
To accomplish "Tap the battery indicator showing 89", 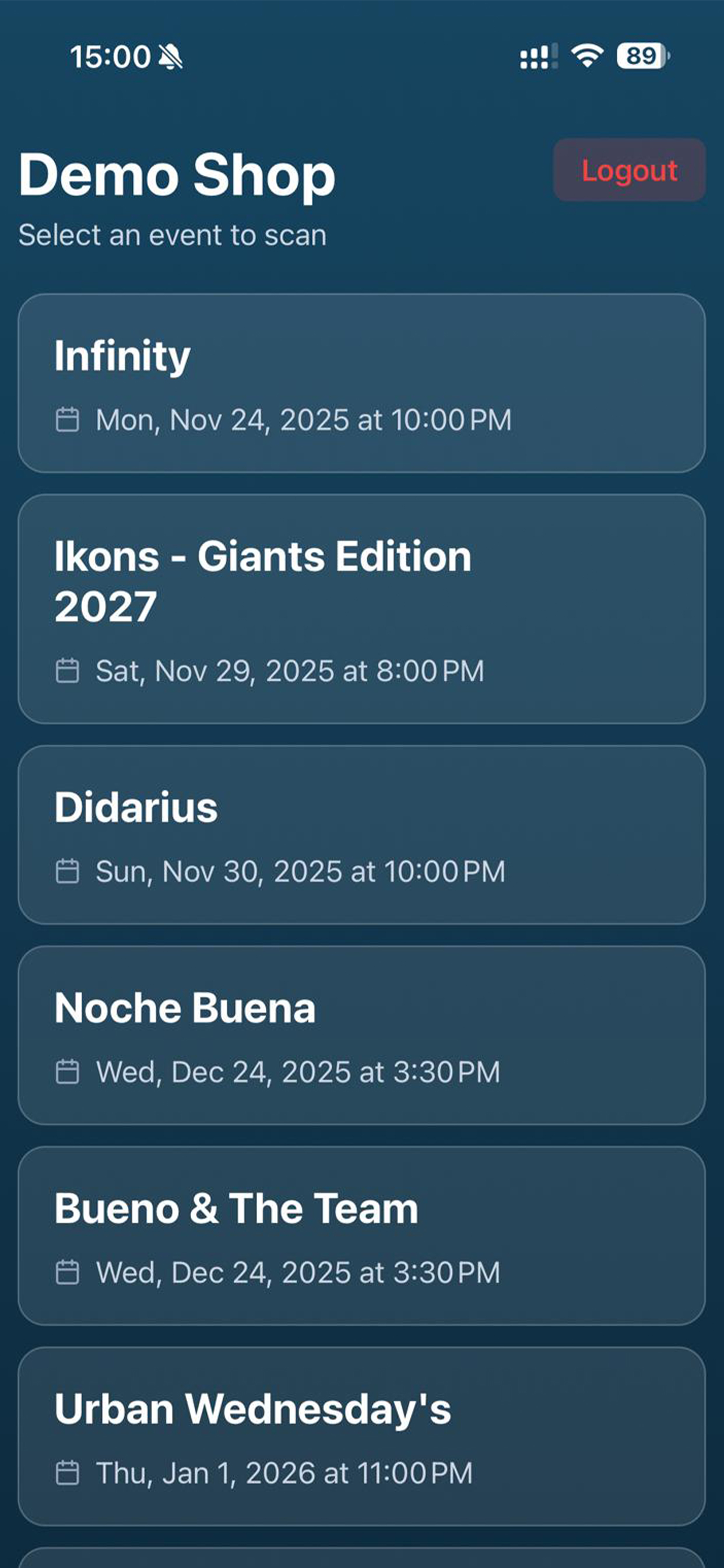I will [642, 56].
